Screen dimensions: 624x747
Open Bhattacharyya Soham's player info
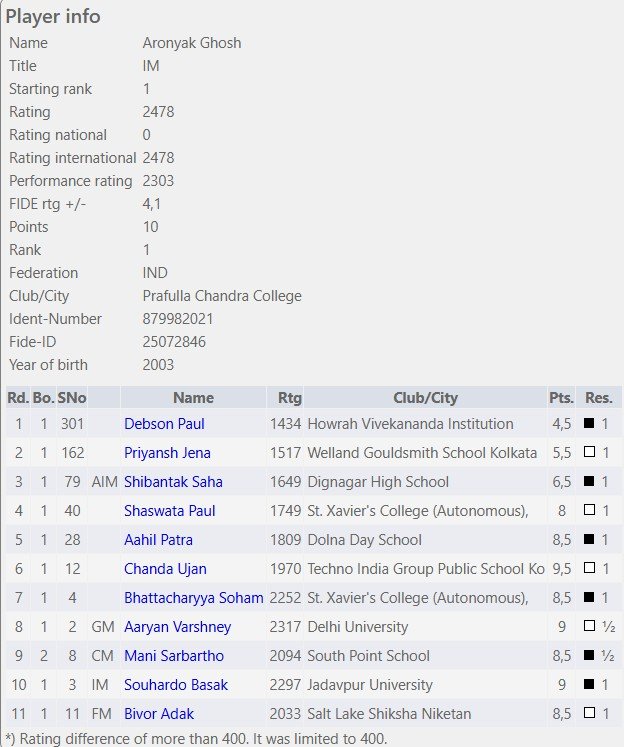193,598
